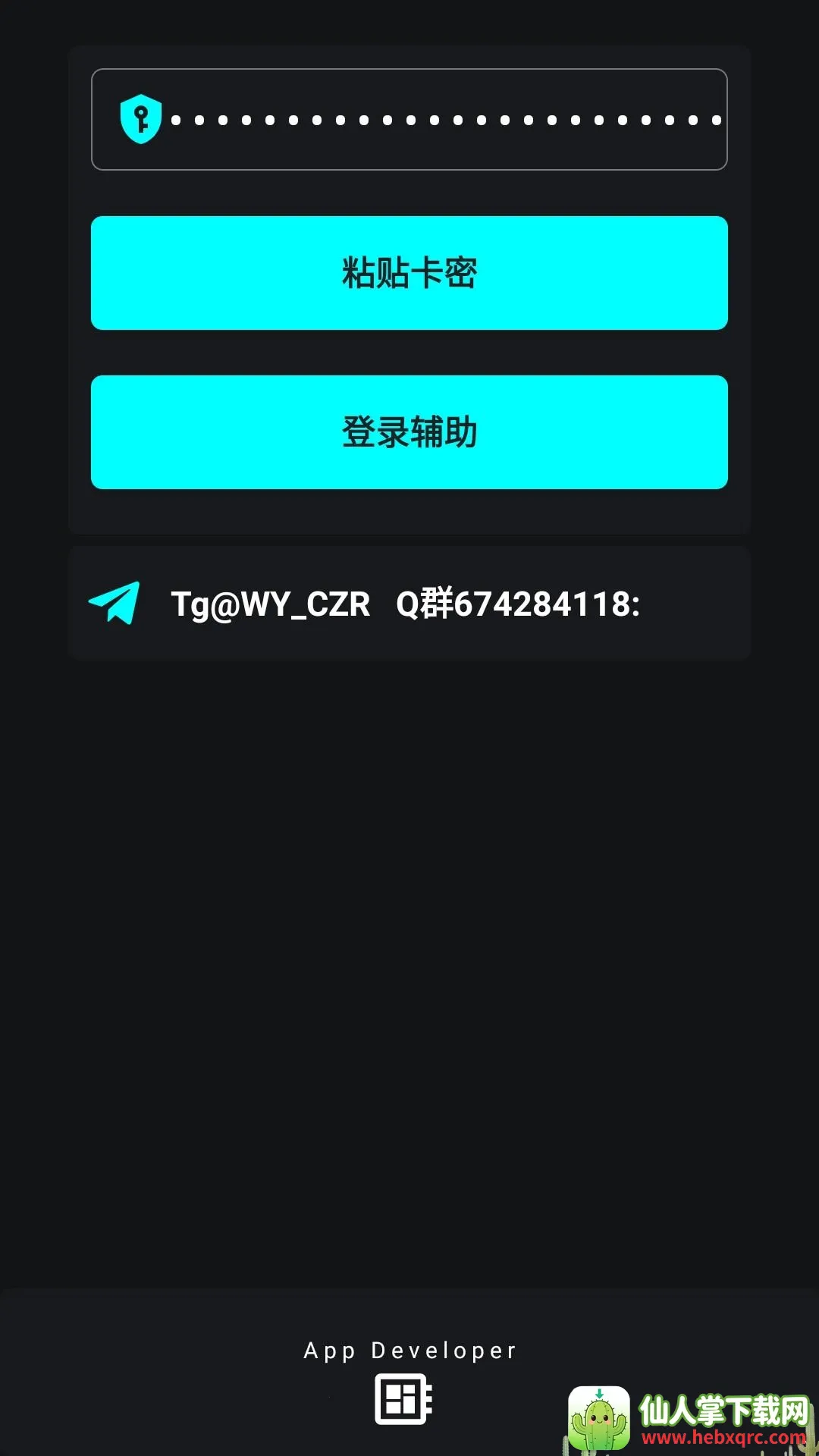The width and height of the screenshot is (819, 1456).
Task: Open the www.hebxqrc.com website link
Action: click(723, 1436)
